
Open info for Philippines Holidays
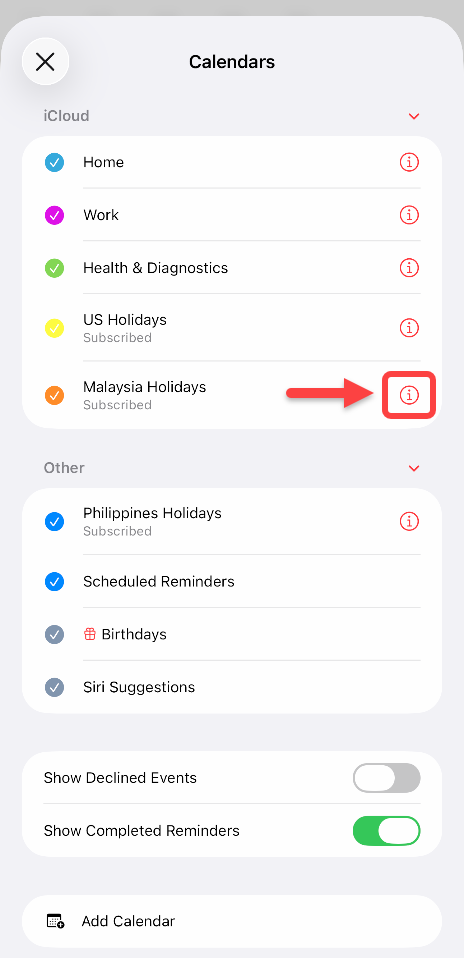click(409, 521)
